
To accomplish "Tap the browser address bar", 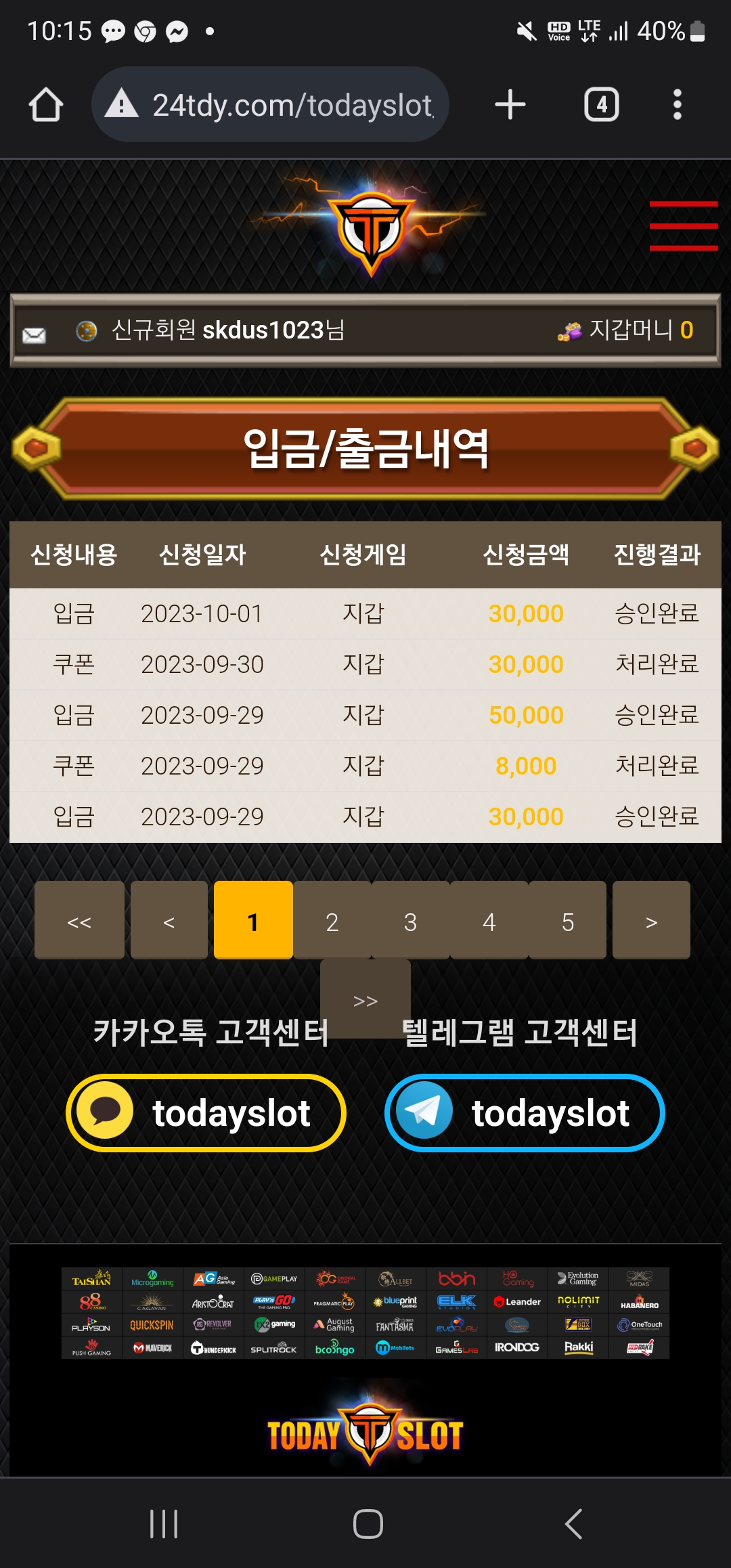I will (271, 105).
